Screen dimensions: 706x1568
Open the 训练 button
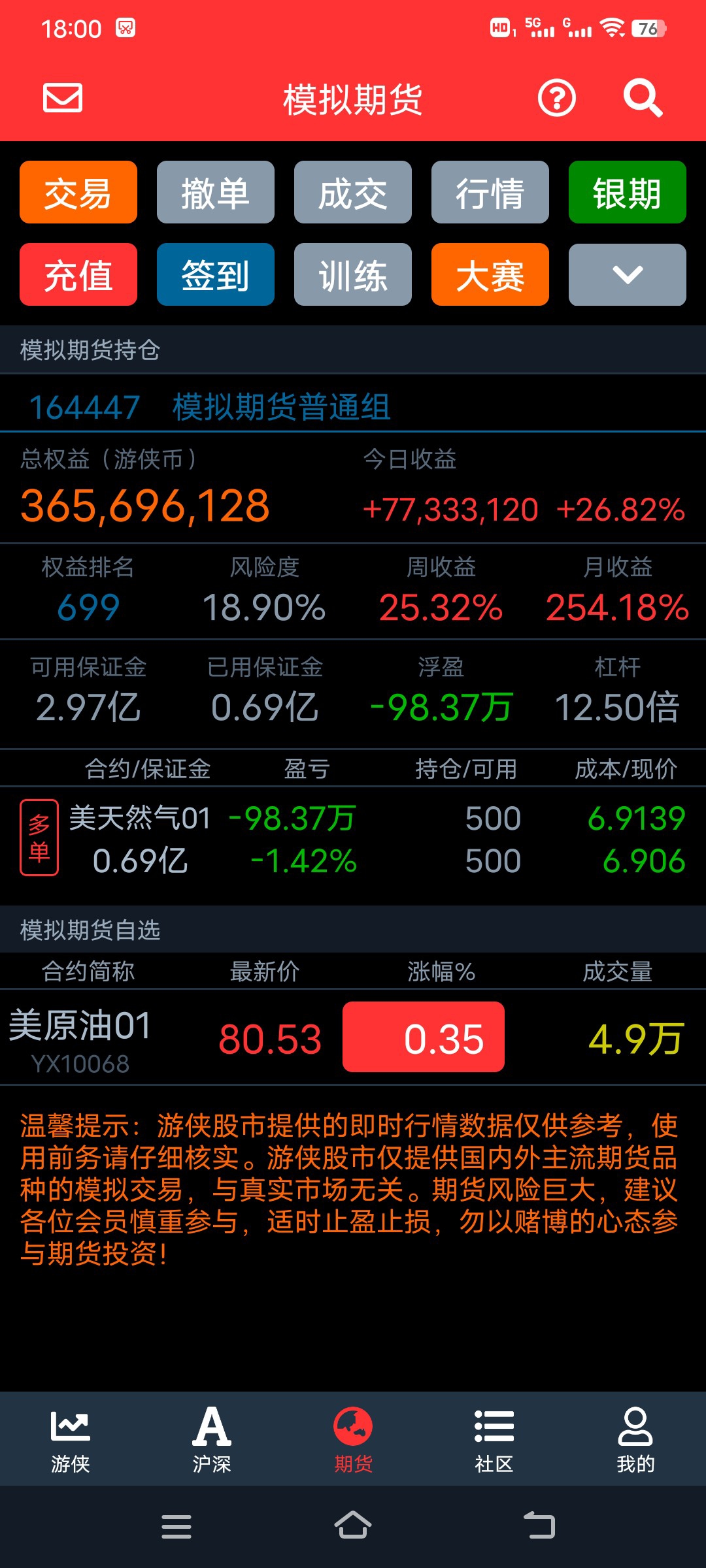[x=353, y=274]
